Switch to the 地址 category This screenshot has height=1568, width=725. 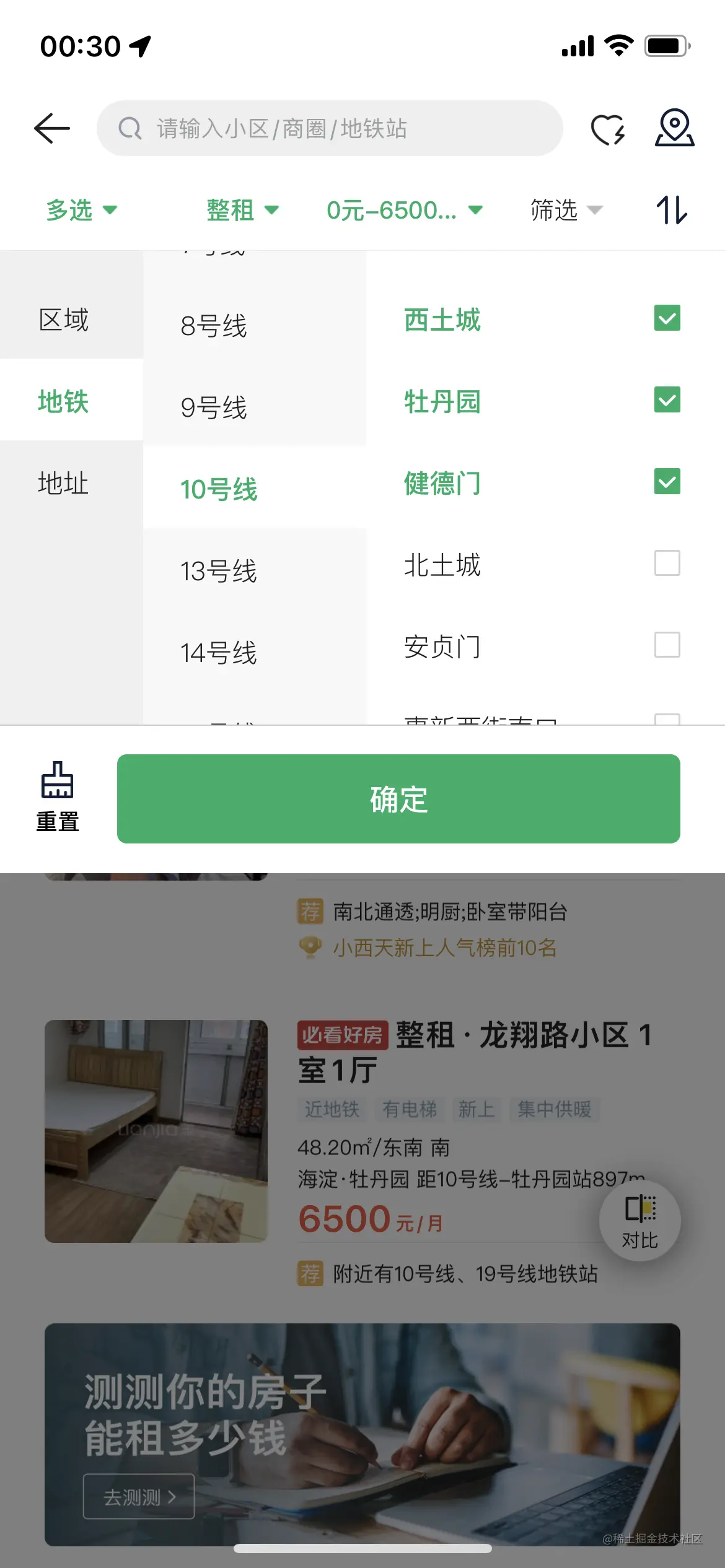tap(63, 483)
